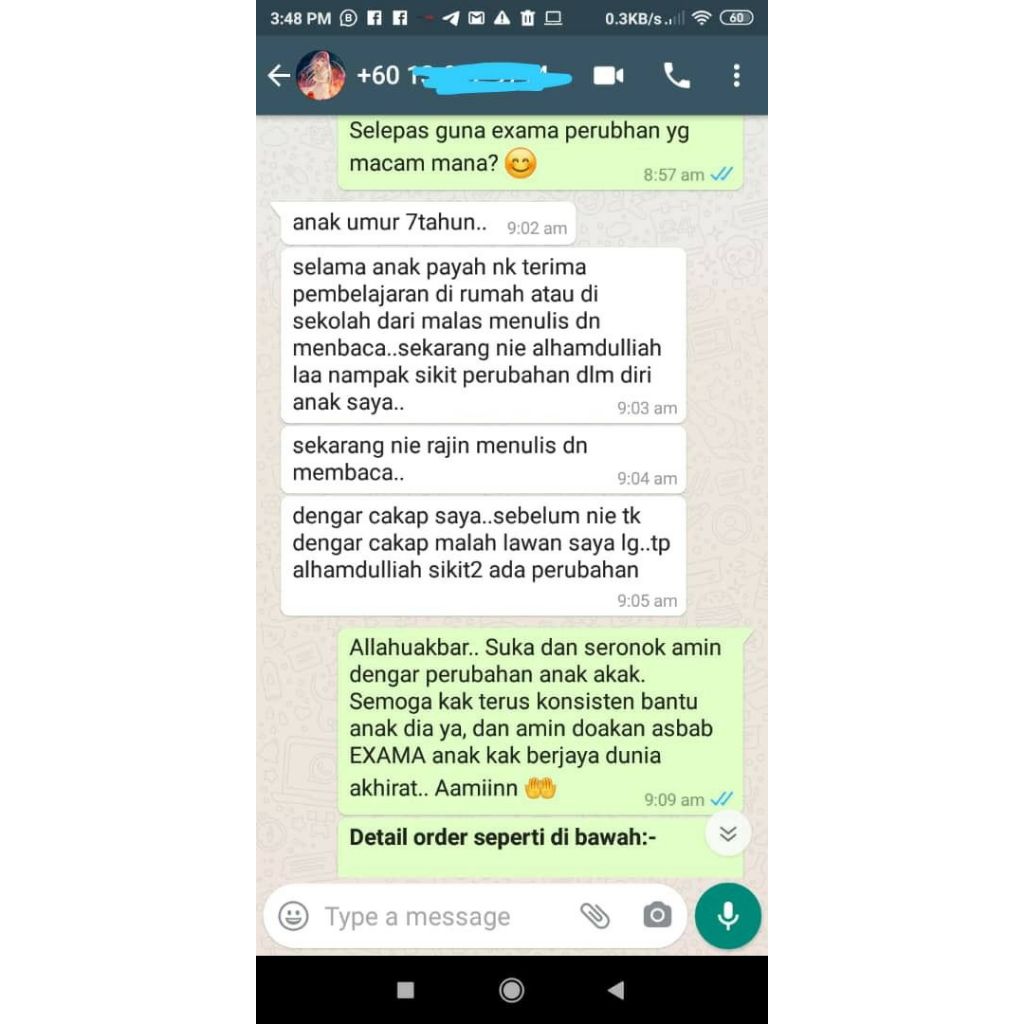Go back to the chat list

pos(278,76)
